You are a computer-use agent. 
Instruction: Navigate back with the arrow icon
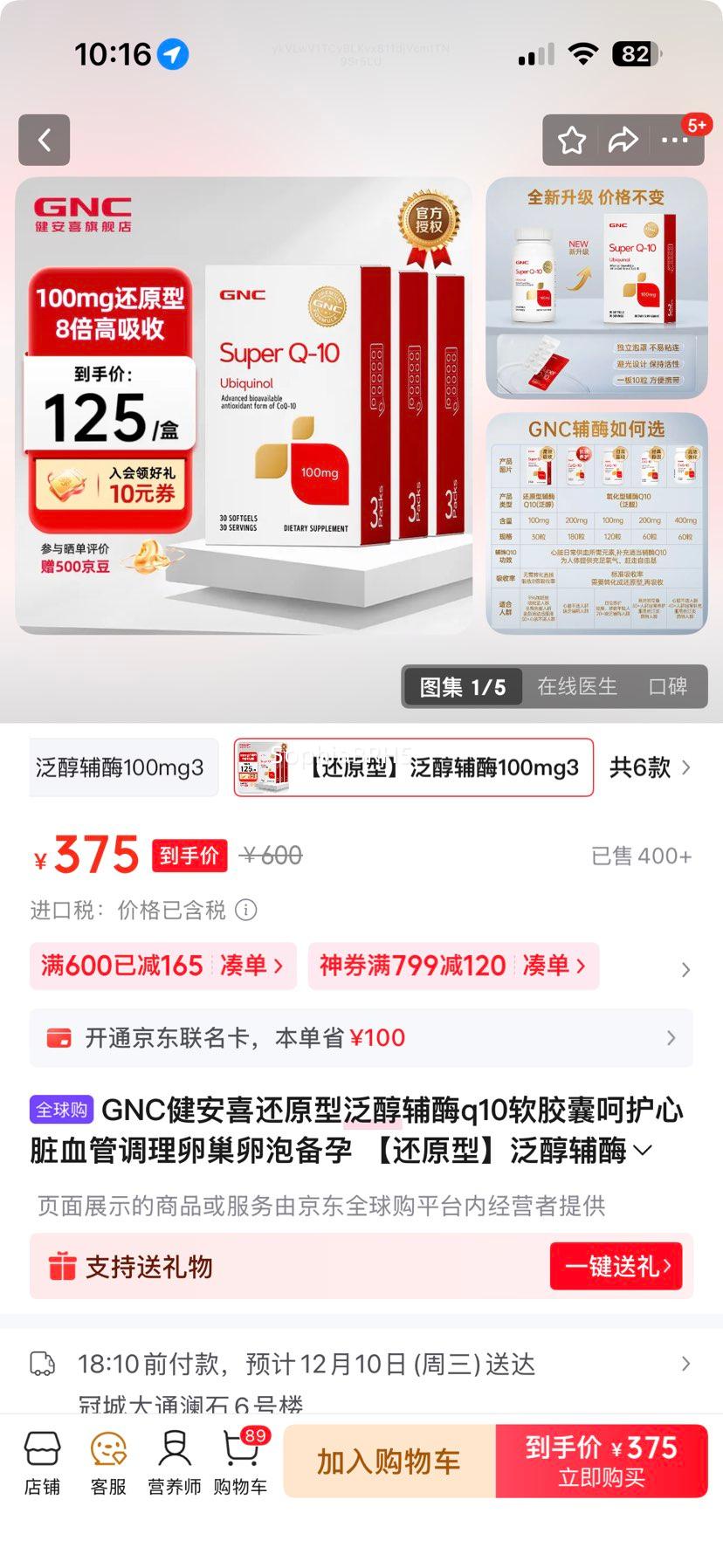tap(44, 140)
